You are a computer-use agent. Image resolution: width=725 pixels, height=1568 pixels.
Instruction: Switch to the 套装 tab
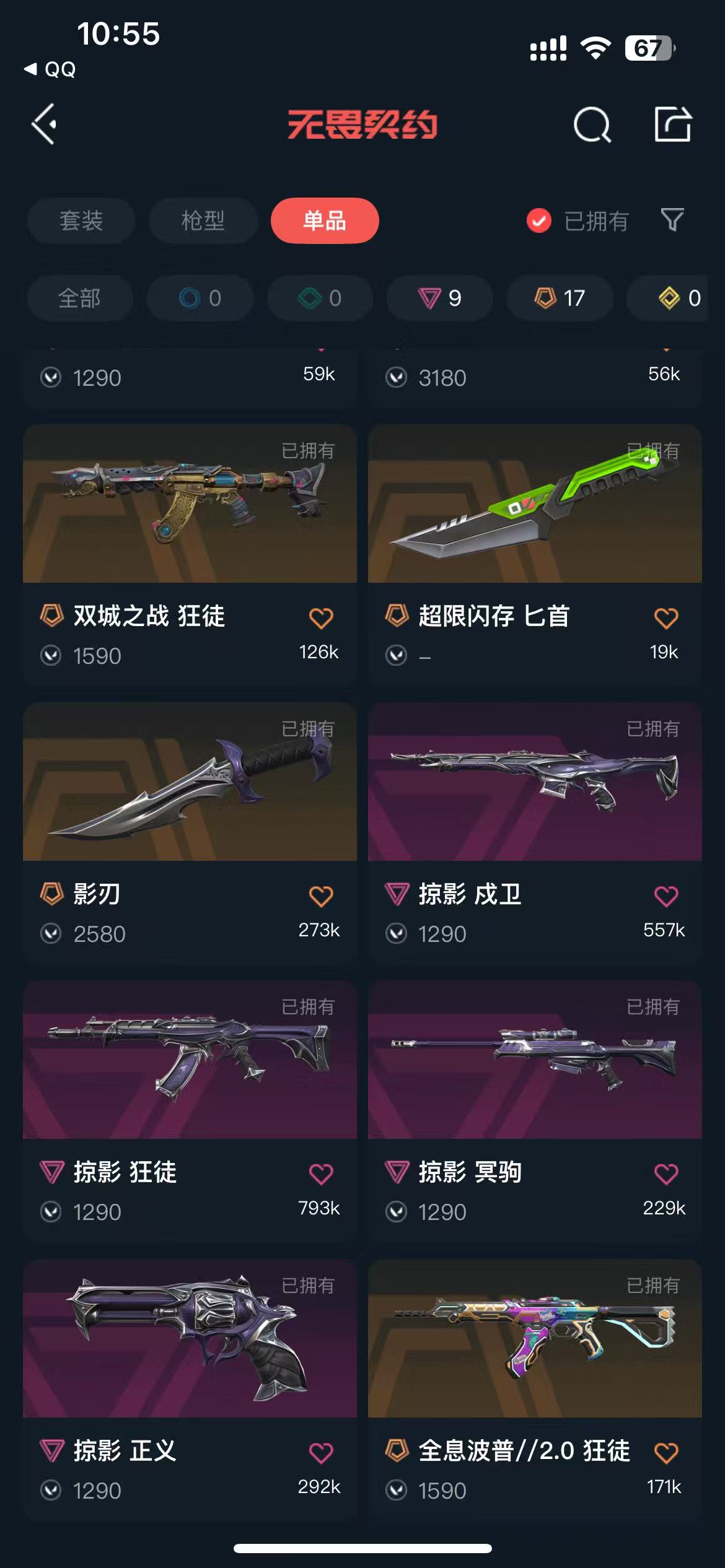[81, 221]
